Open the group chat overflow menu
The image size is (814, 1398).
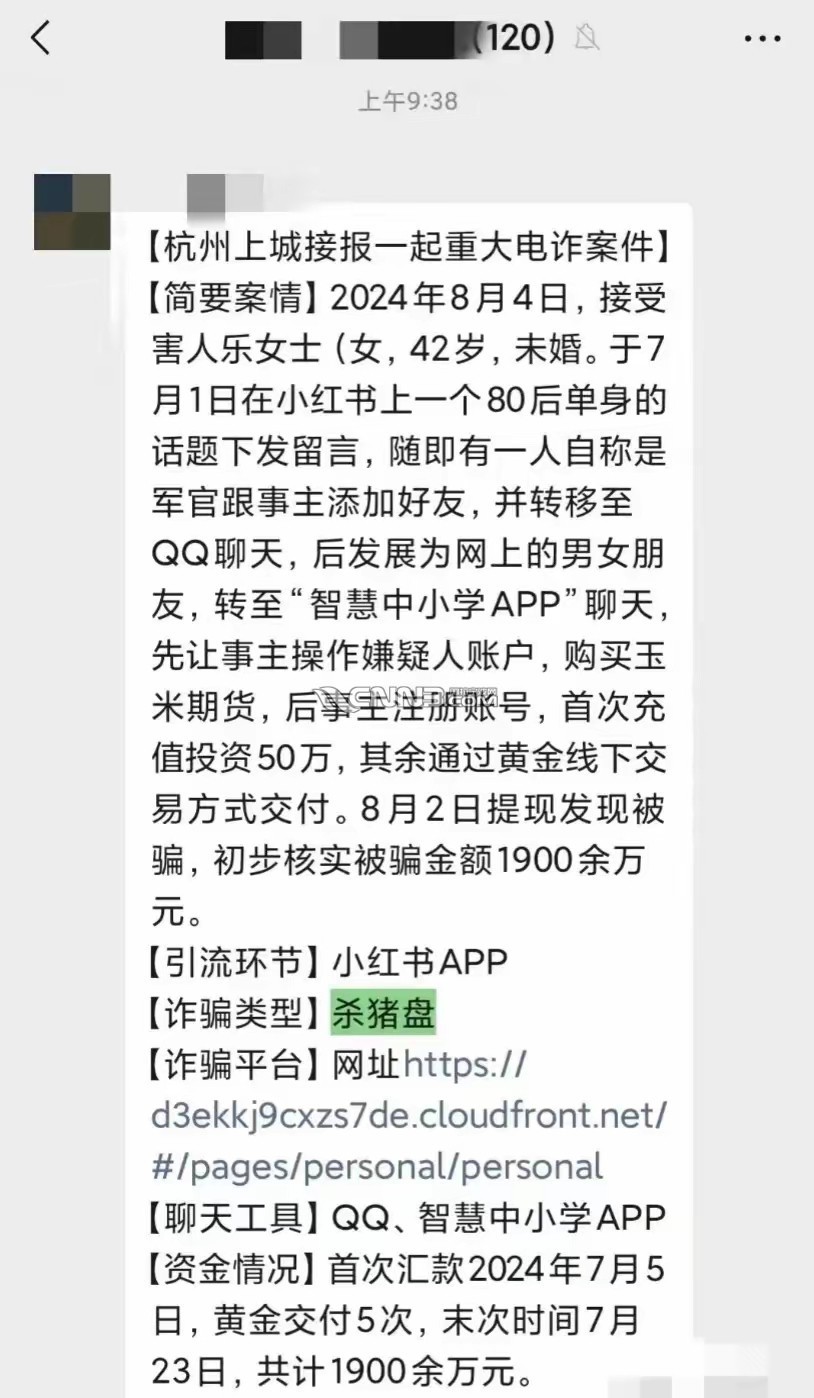click(762, 39)
